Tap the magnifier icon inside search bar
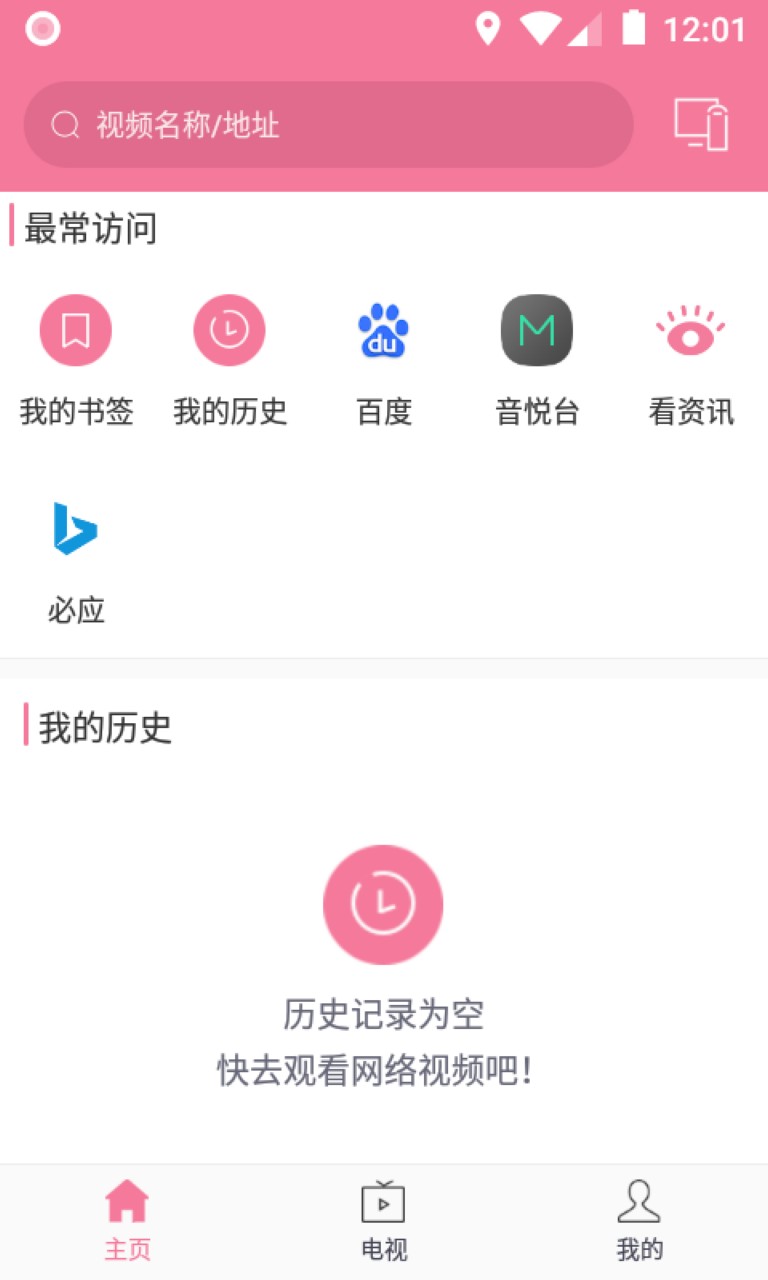Image resolution: width=768 pixels, height=1280 pixels. (x=64, y=124)
